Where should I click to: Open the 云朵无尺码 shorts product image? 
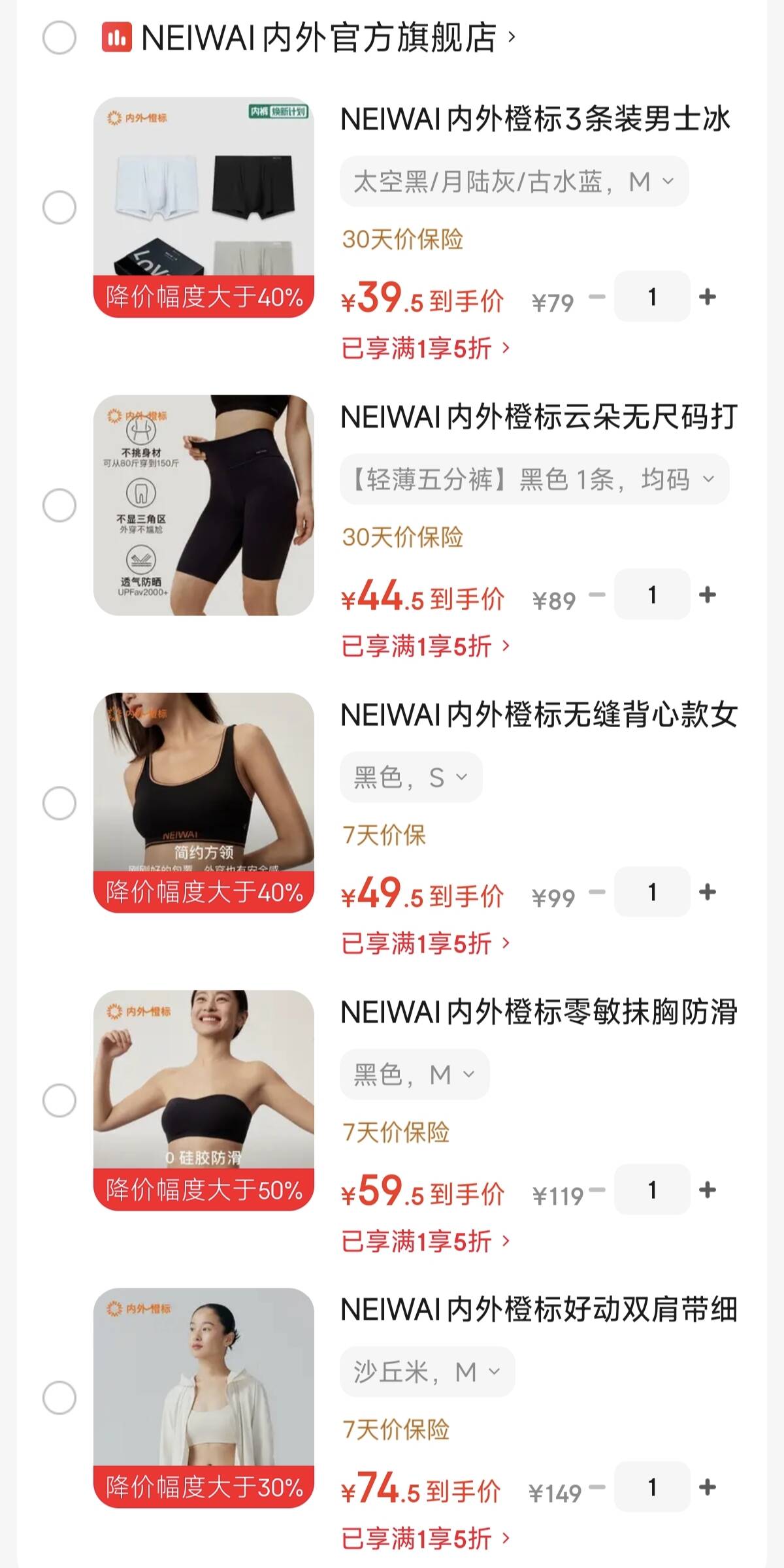coord(204,505)
